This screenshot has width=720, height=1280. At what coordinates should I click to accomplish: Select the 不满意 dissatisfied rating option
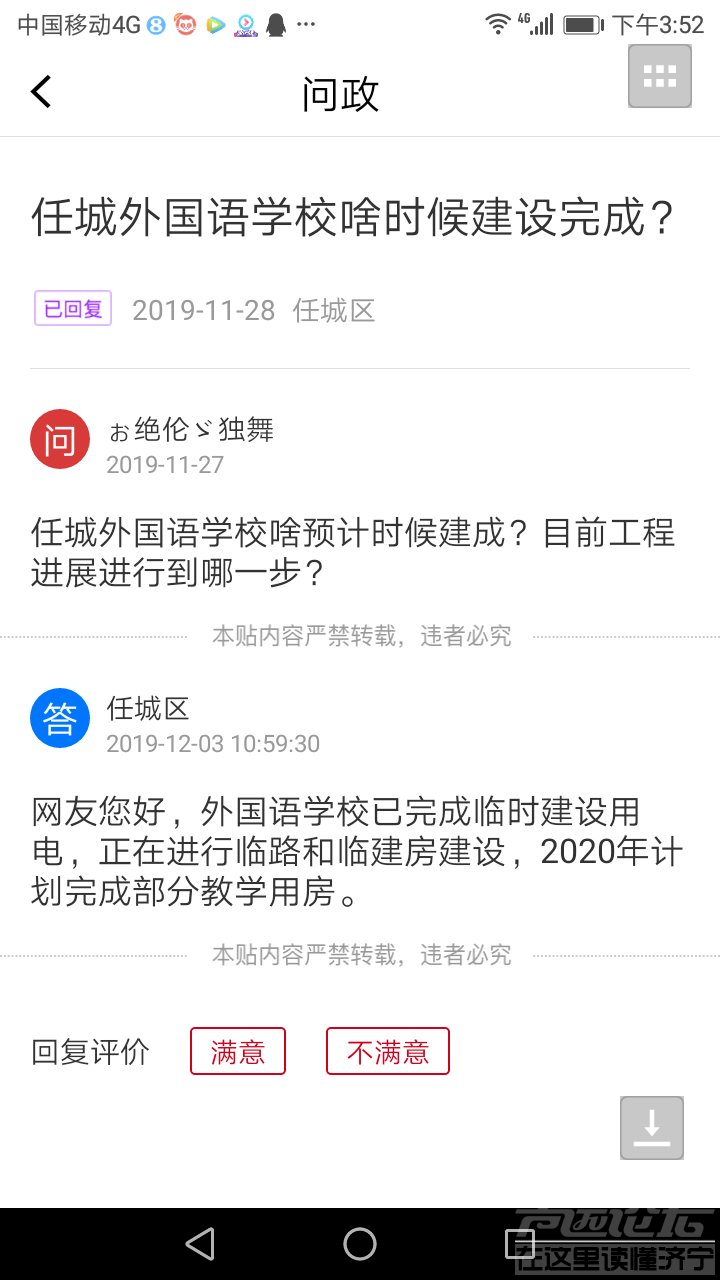tap(388, 1051)
